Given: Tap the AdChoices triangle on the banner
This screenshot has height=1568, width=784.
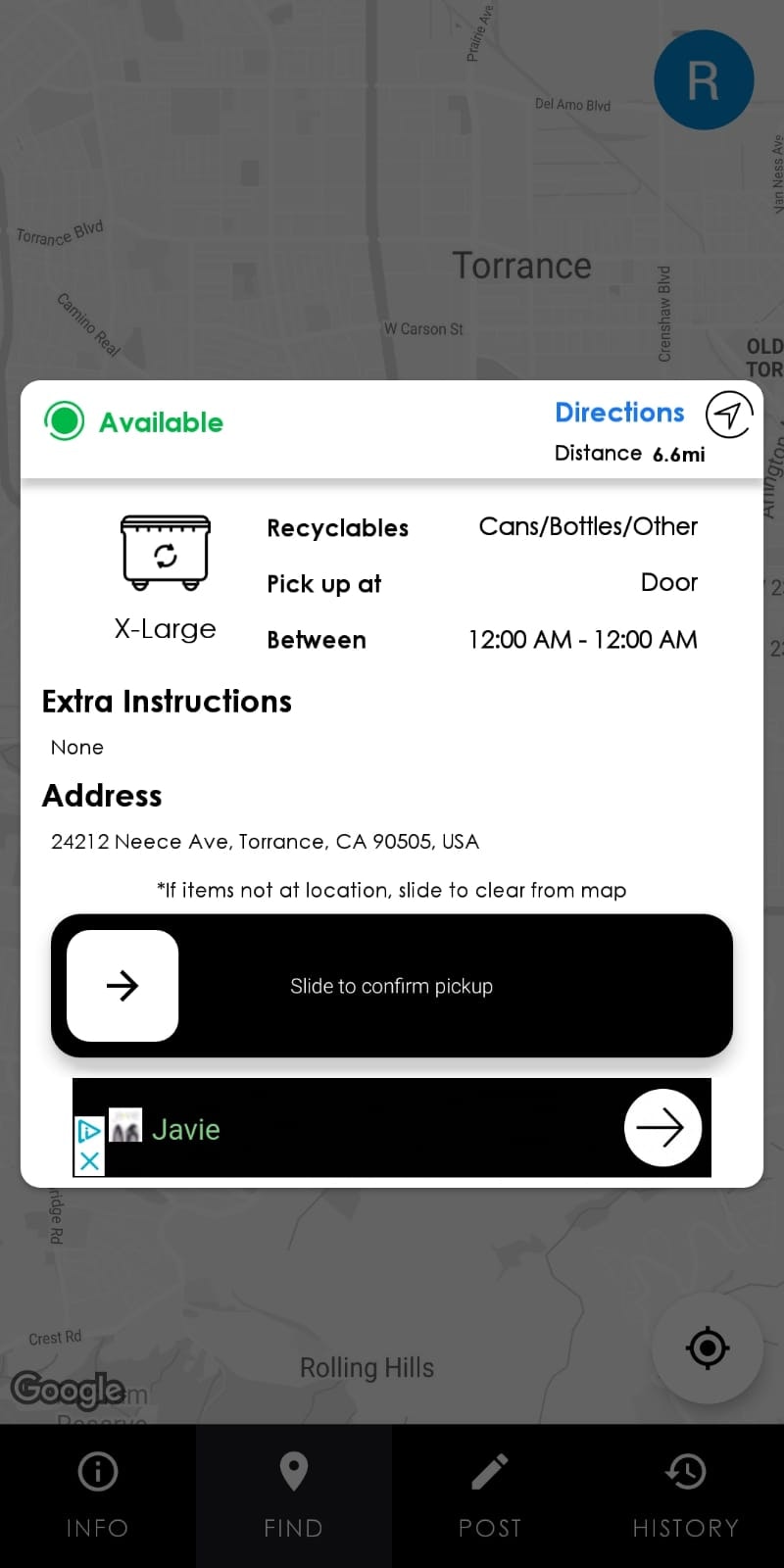Looking at the screenshot, I should click(x=88, y=1130).
